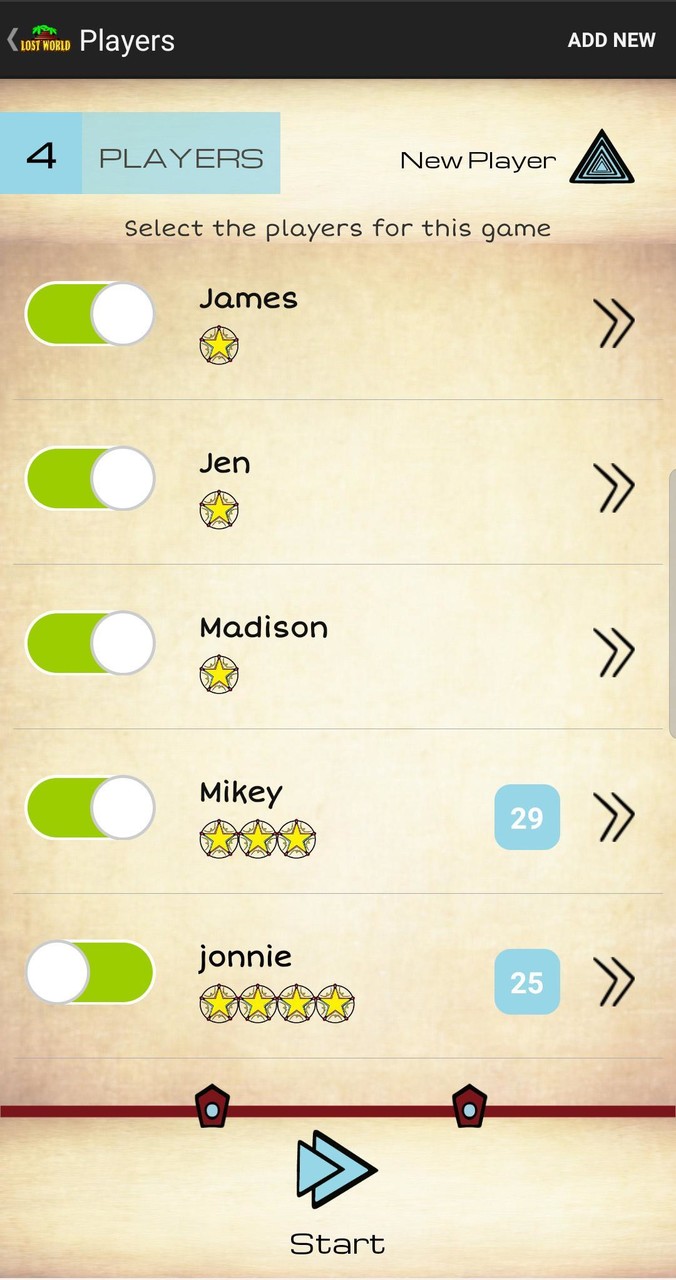Open Jen's player details arrow
The height and width of the screenshot is (1280, 676).
click(614, 488)
